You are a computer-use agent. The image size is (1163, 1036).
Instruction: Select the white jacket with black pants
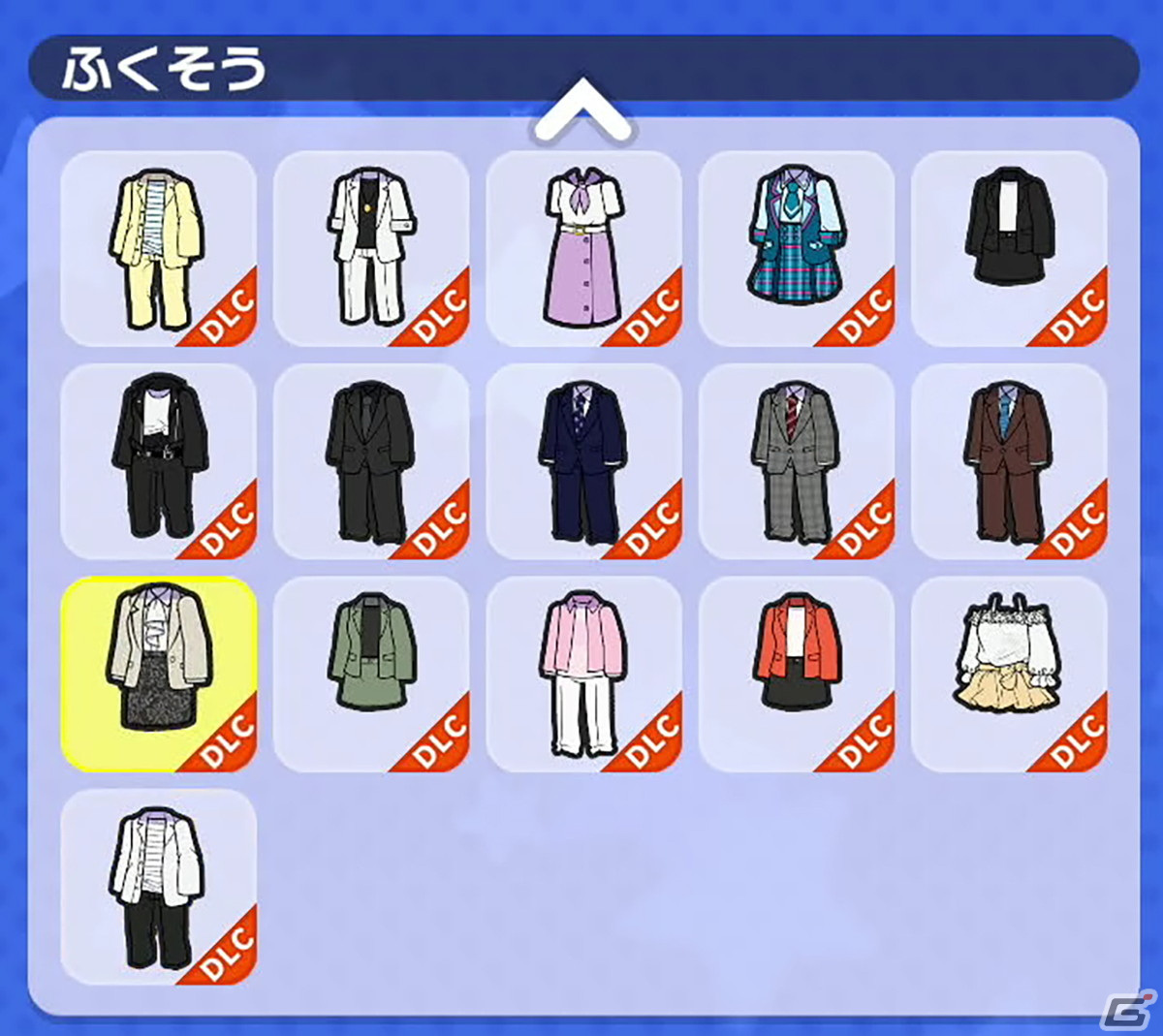click(158, 887)
